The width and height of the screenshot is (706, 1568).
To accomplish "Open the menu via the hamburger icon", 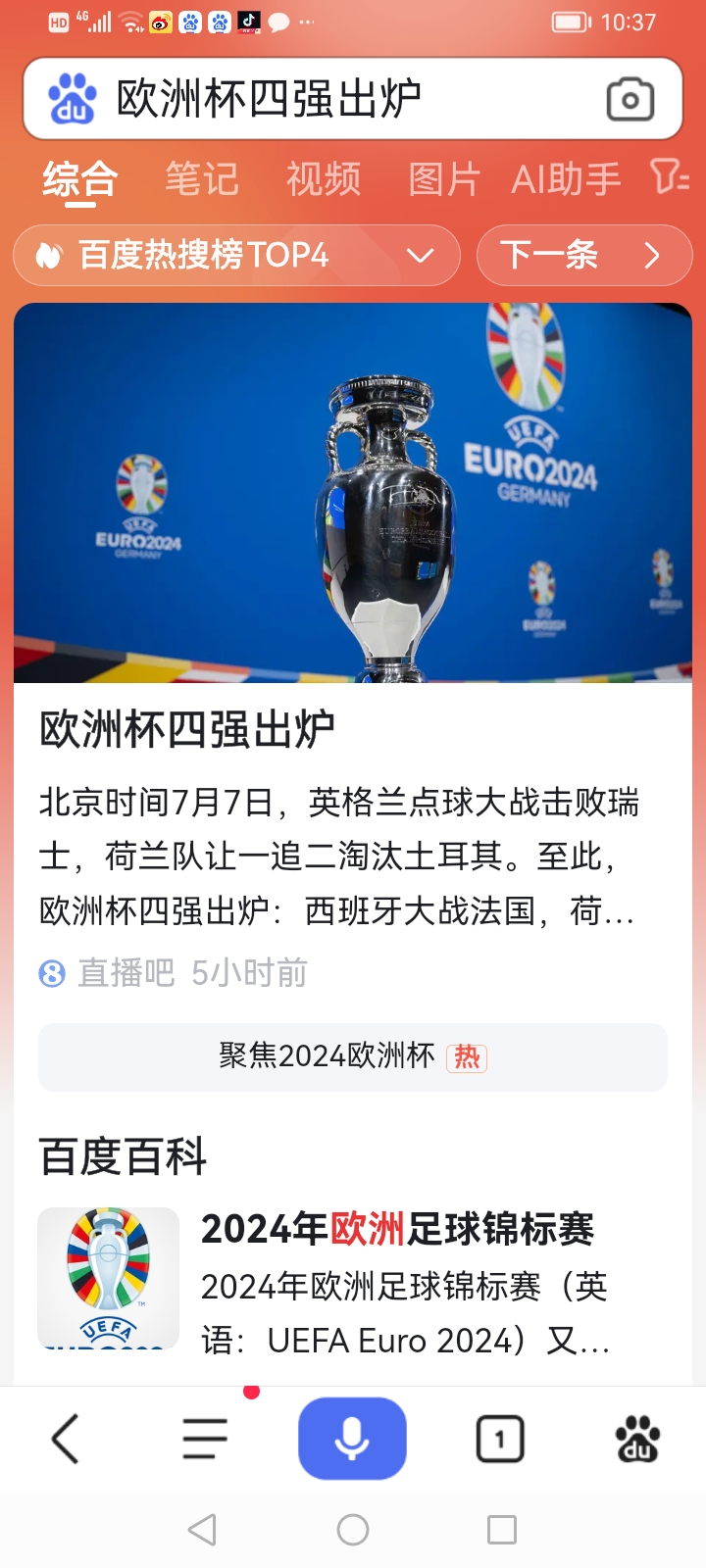I will click(204, 1437).
